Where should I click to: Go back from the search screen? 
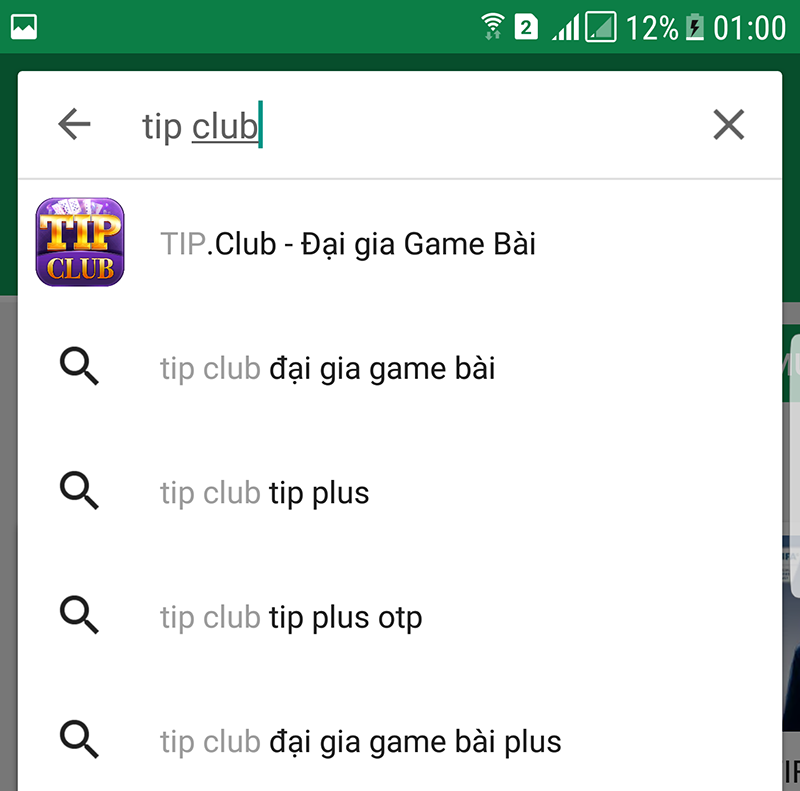74,125
